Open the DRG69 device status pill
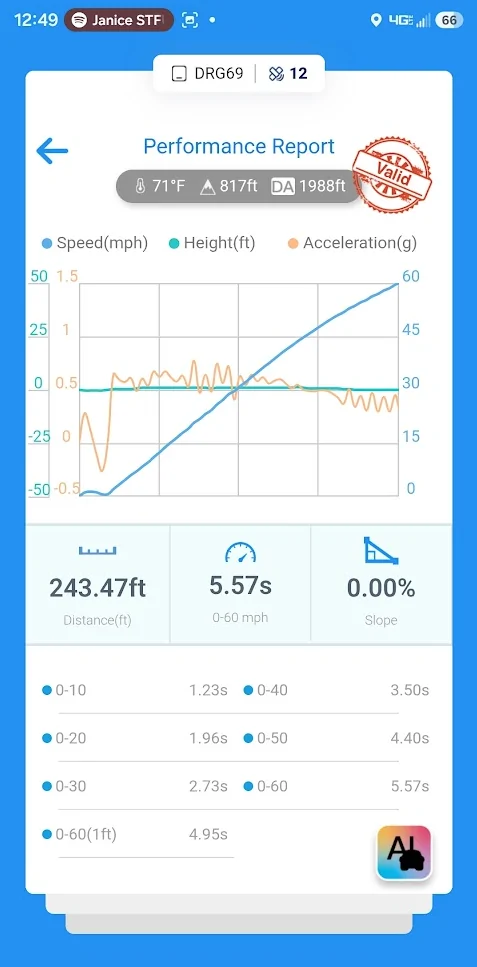 [x=239, y=73]
